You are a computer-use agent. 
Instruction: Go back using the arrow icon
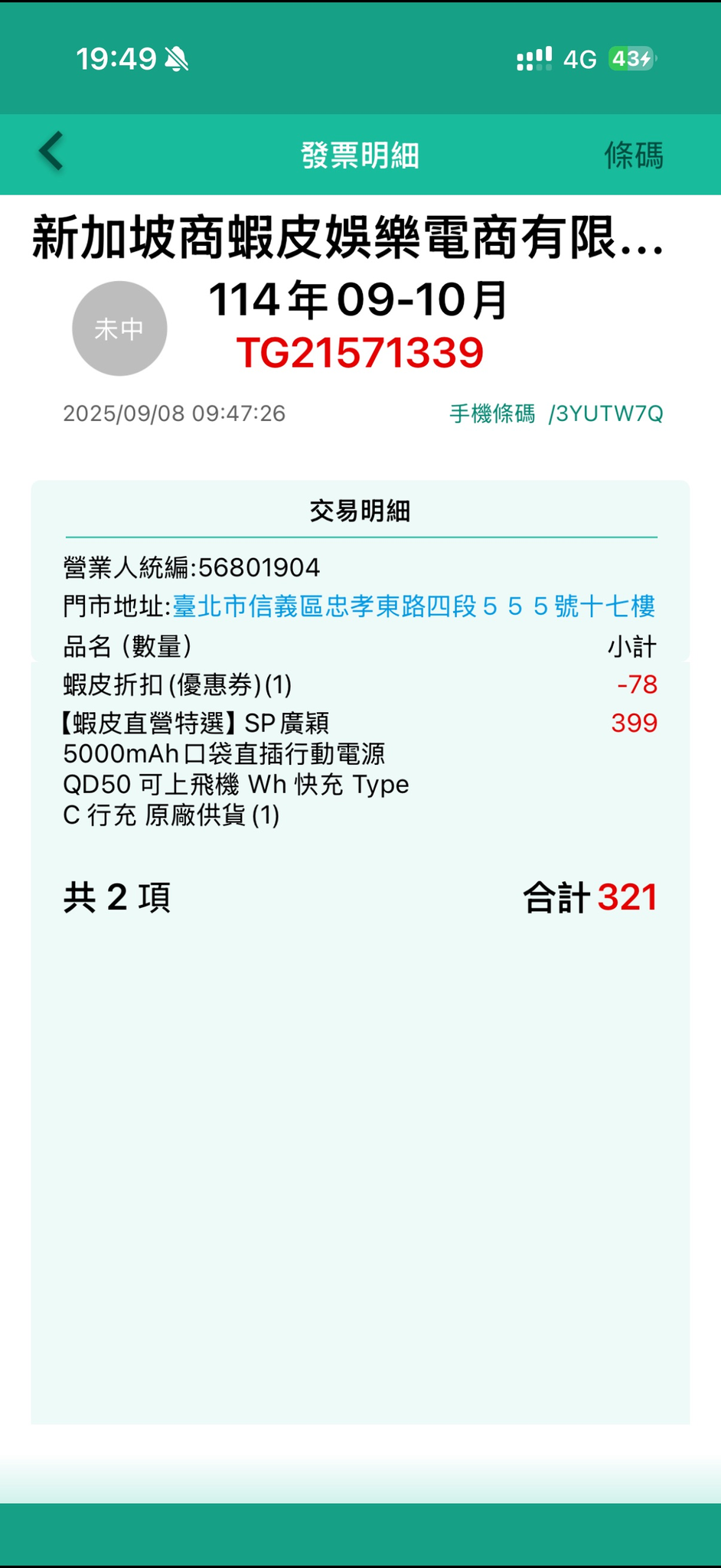pyautogui.click(x=52, y=152)
